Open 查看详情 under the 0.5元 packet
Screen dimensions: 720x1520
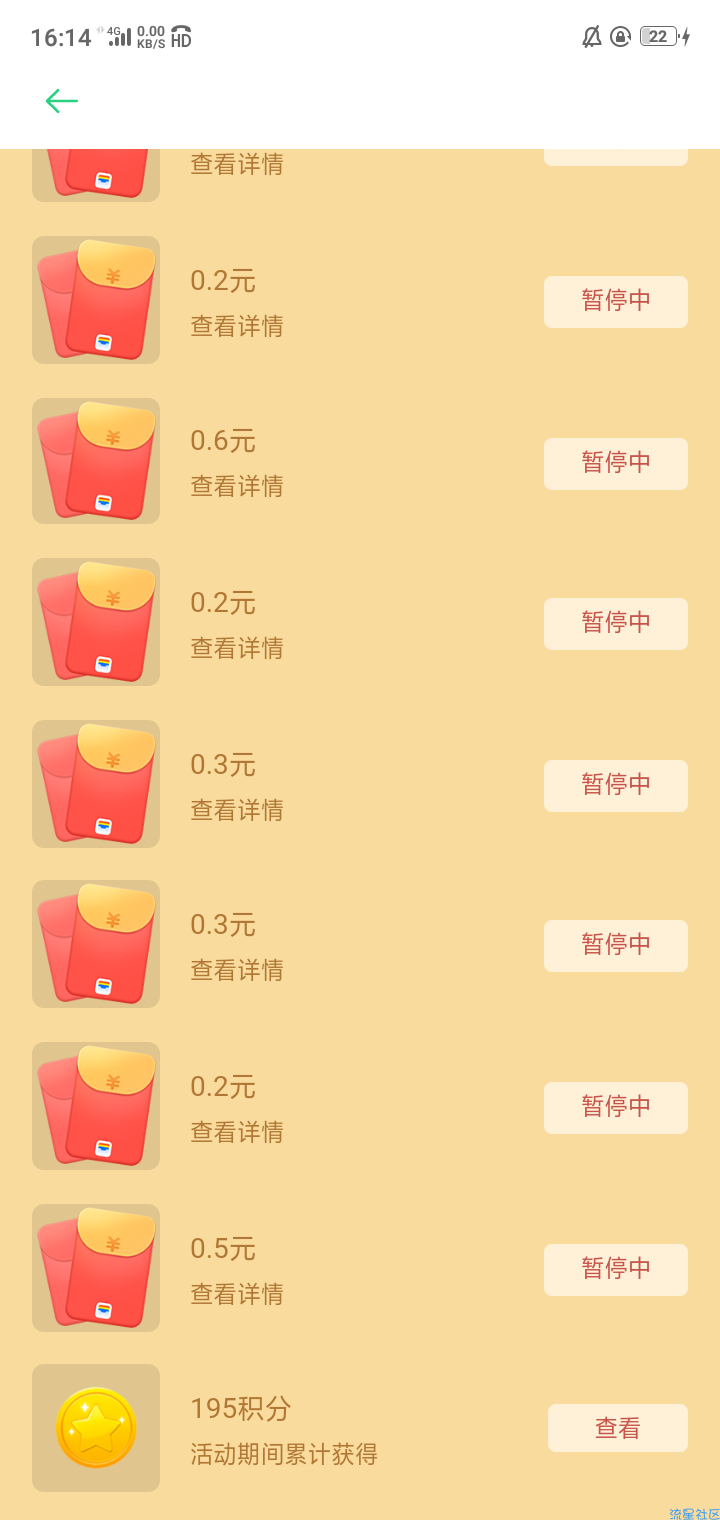click(x=237, y=1295)
